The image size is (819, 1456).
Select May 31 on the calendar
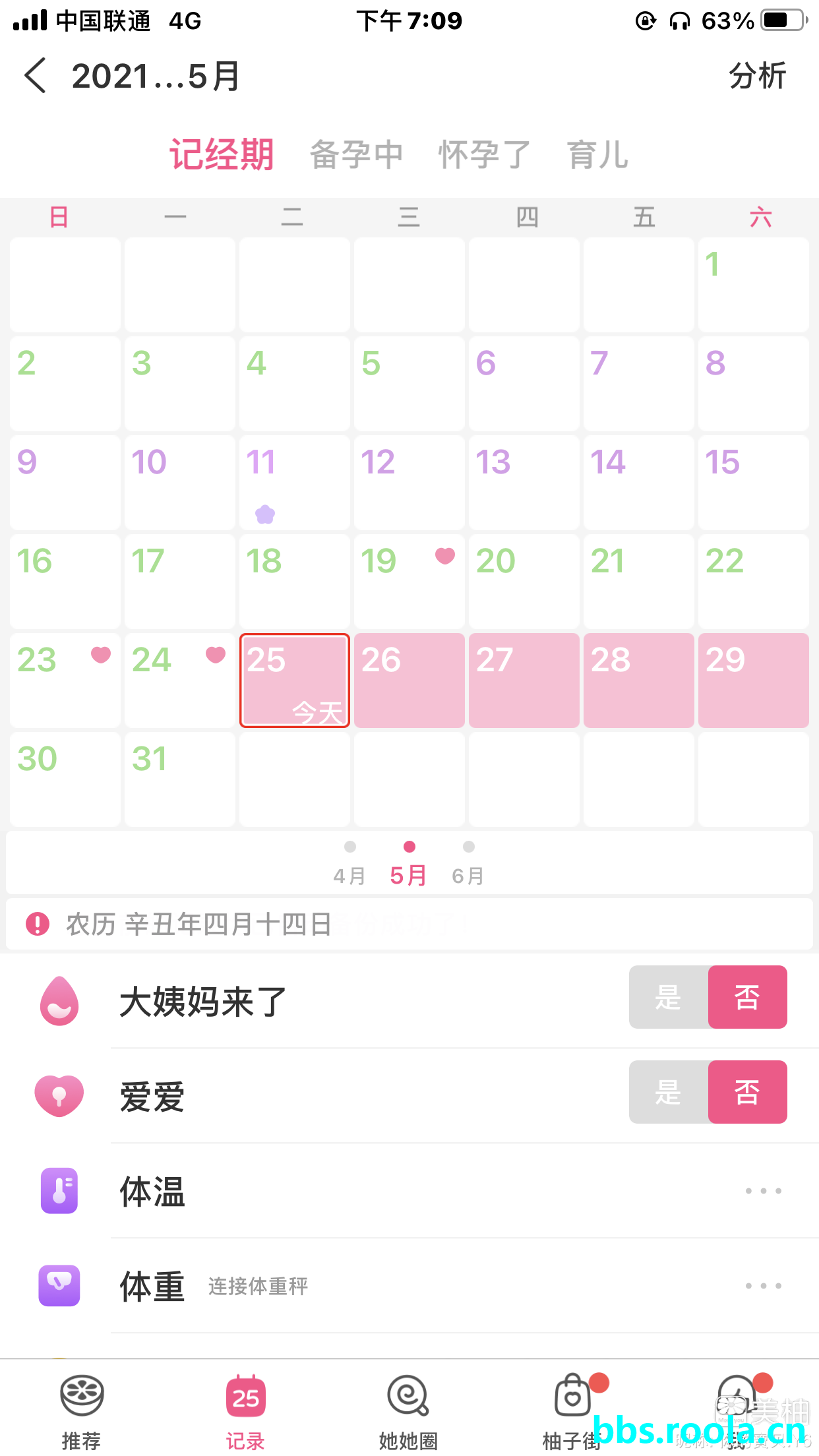179,779
